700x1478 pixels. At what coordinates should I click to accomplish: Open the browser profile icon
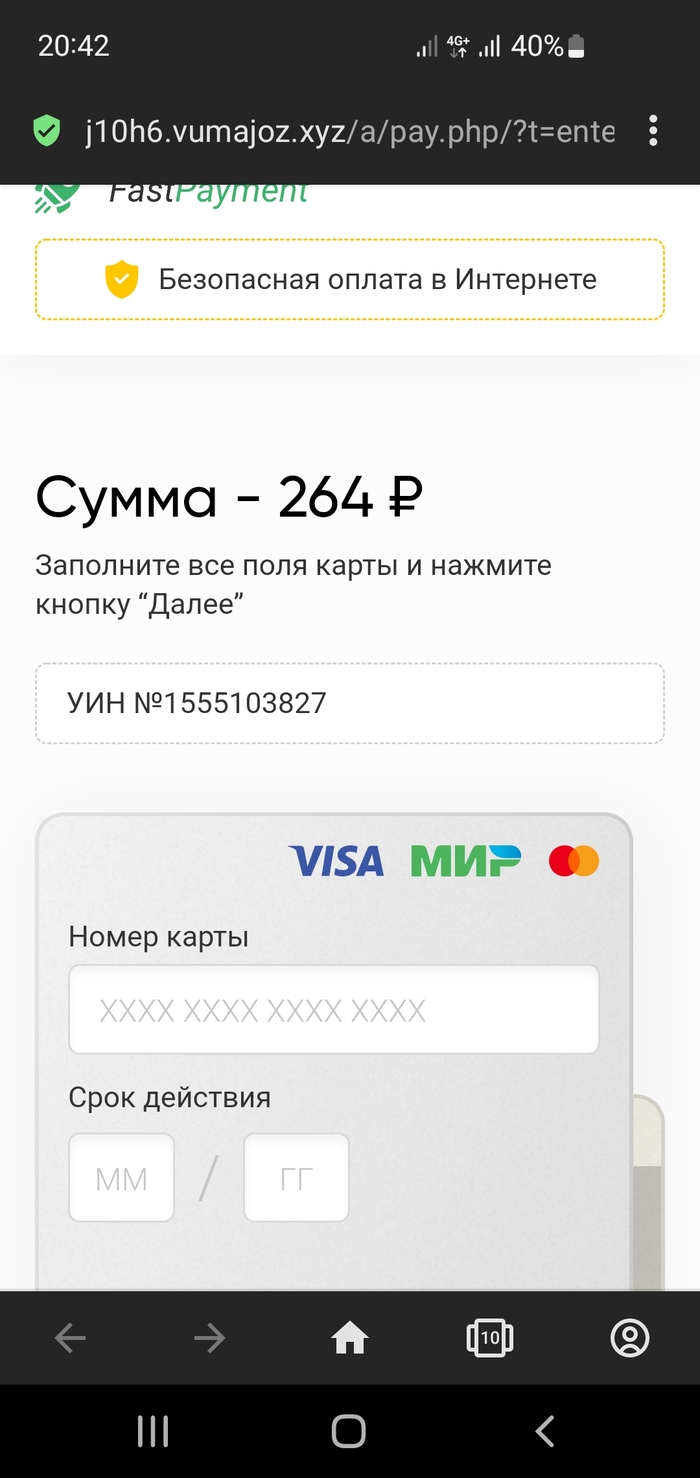pyautogui.click(x=630, y=1338)
